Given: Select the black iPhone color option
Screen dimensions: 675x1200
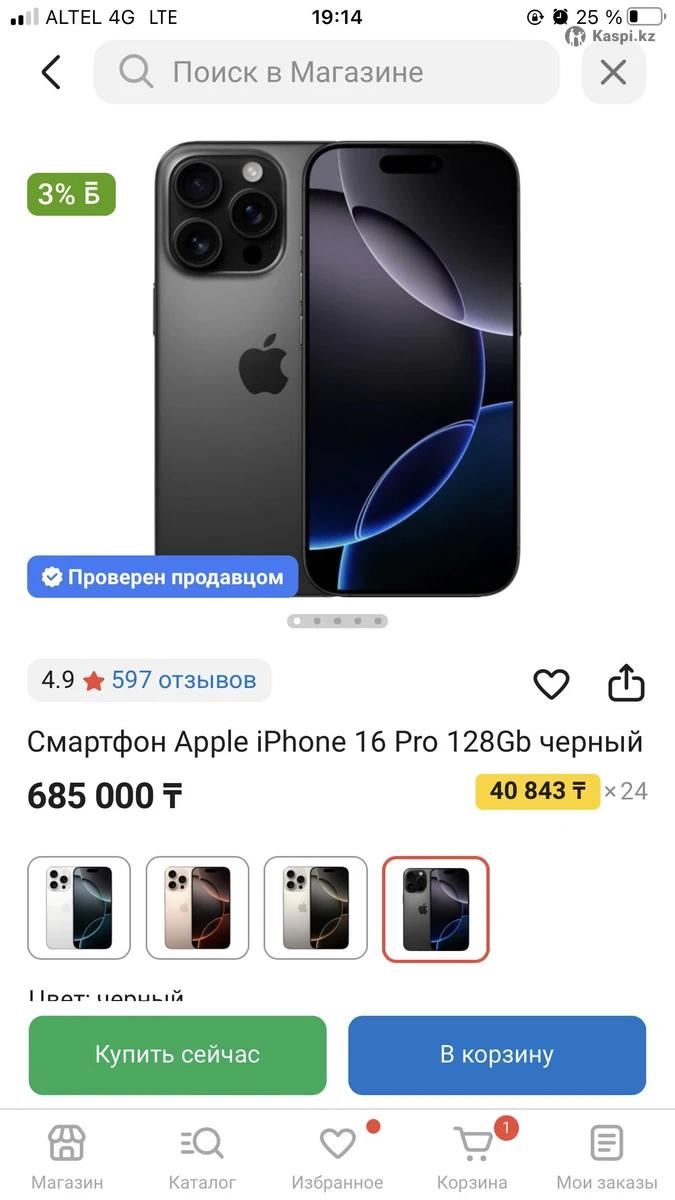Looking at the screenshot, I should pos(435,908).
